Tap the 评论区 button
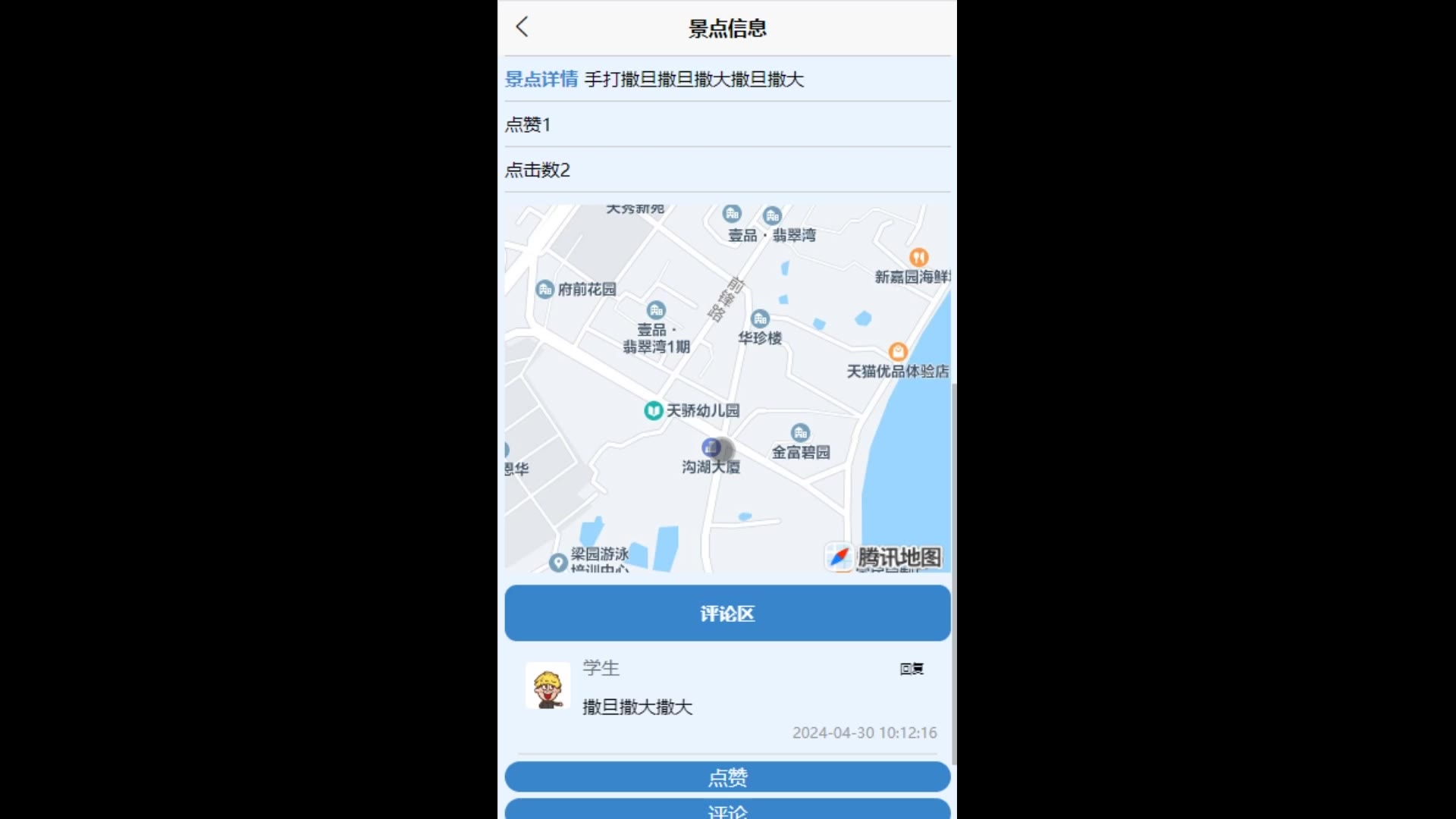The width and height of the screenshot is (1456, 819). click(726, 613)
